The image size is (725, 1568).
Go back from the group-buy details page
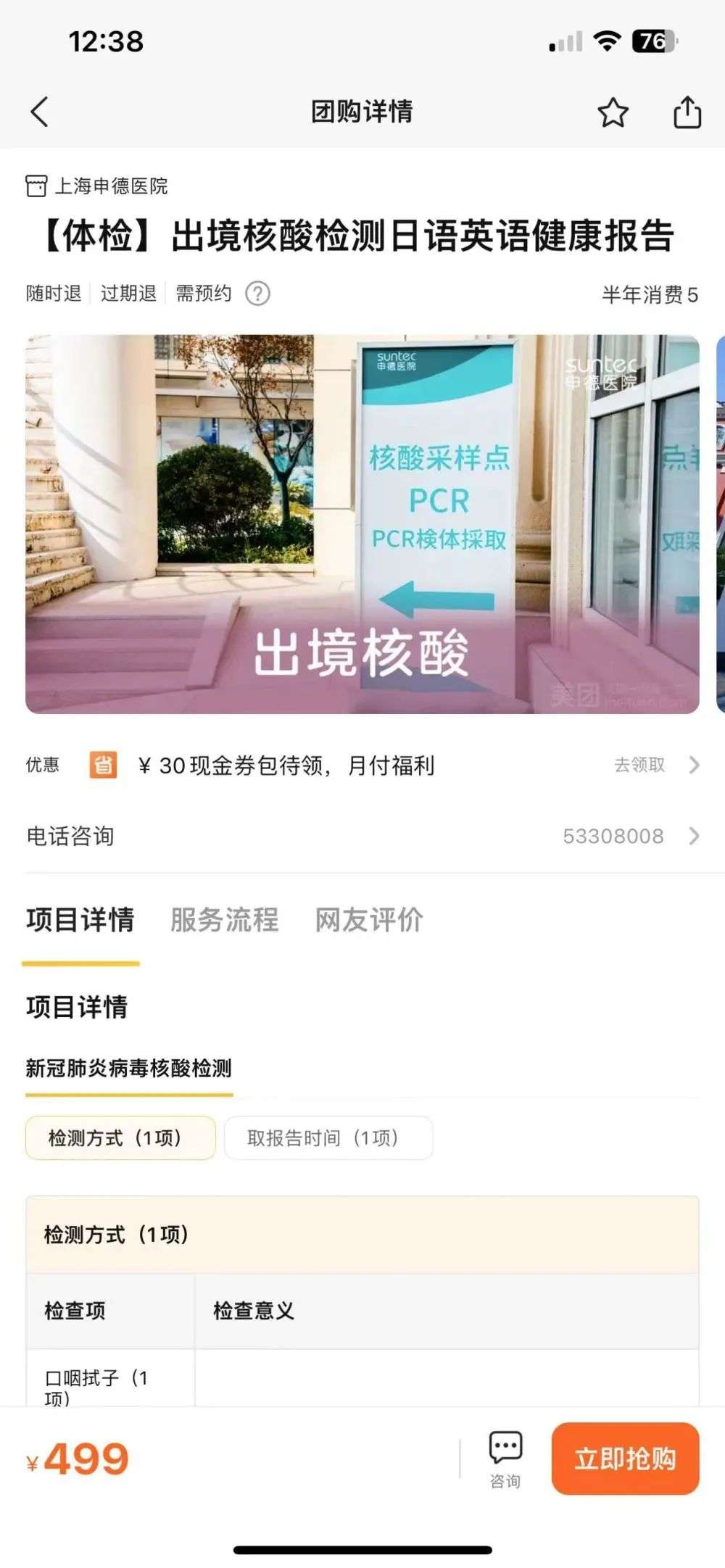(x=40, y=112)
